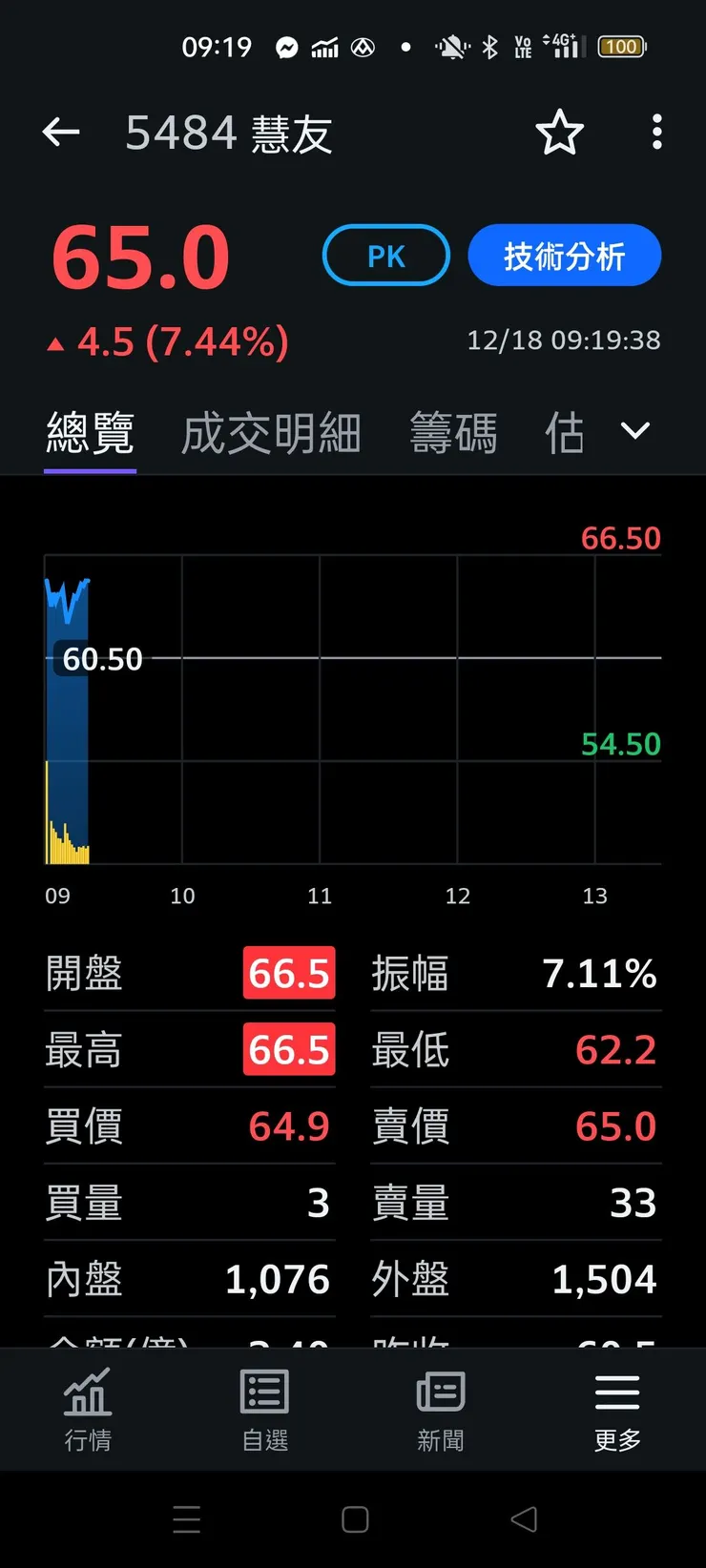Open the three-dot overflow menu
706x1568 pixels.
(656, 133)
